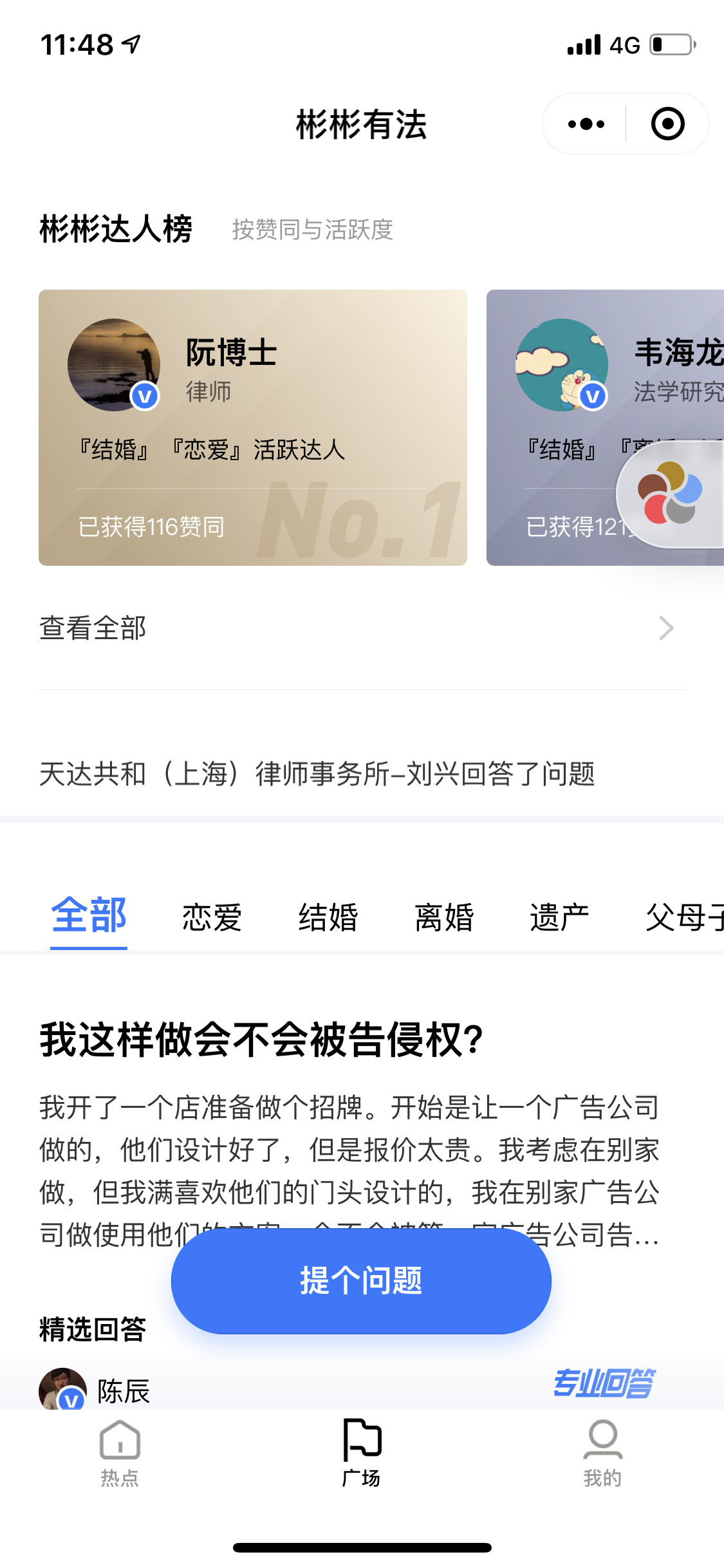Image resolution: width=724 pixels, height=1568 pixels.
Task: Open the notice about 刘兴 answering a question
Action: tap(317, 773)
